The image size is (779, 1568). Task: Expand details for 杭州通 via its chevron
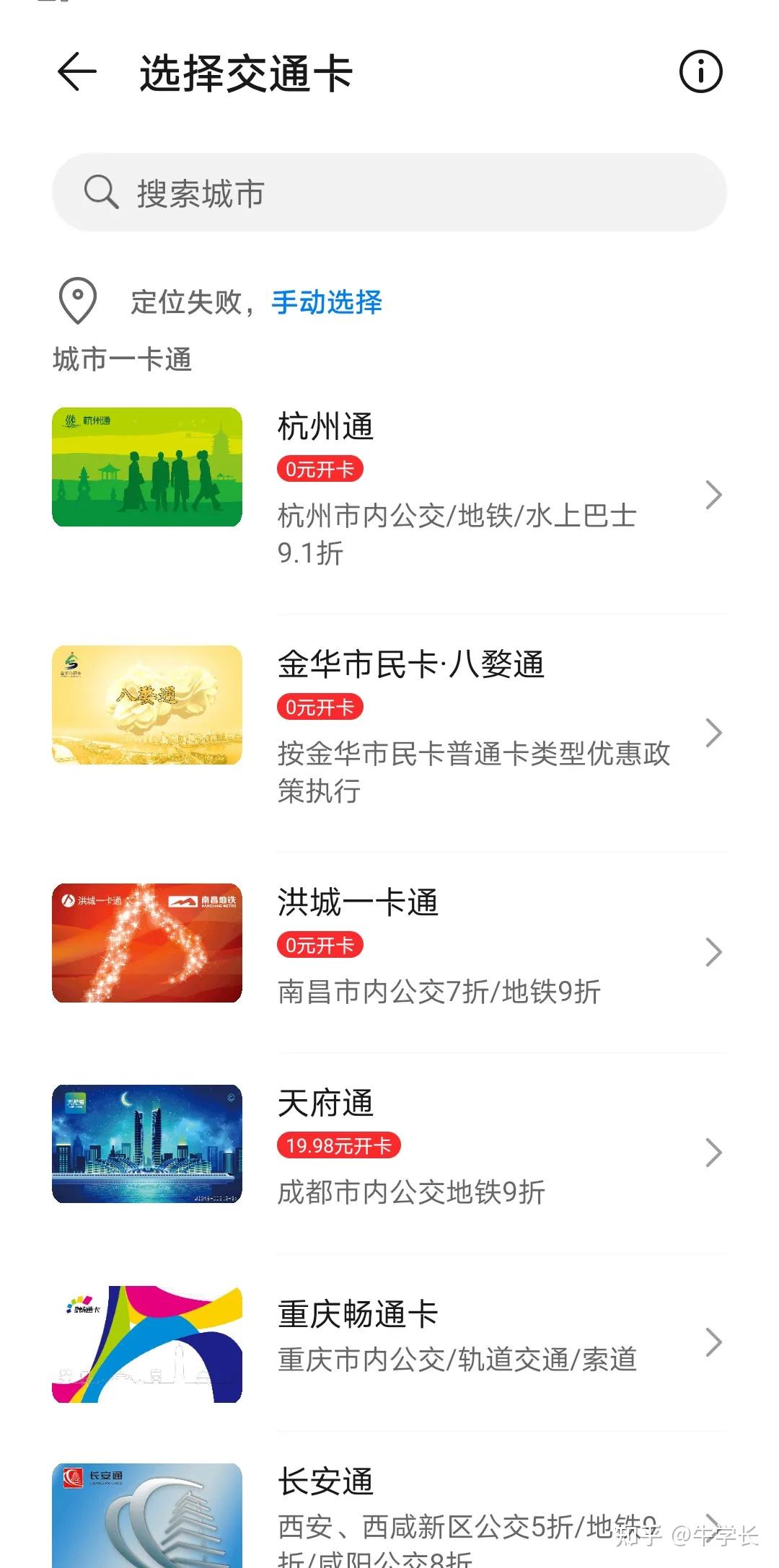click(713, 495)
